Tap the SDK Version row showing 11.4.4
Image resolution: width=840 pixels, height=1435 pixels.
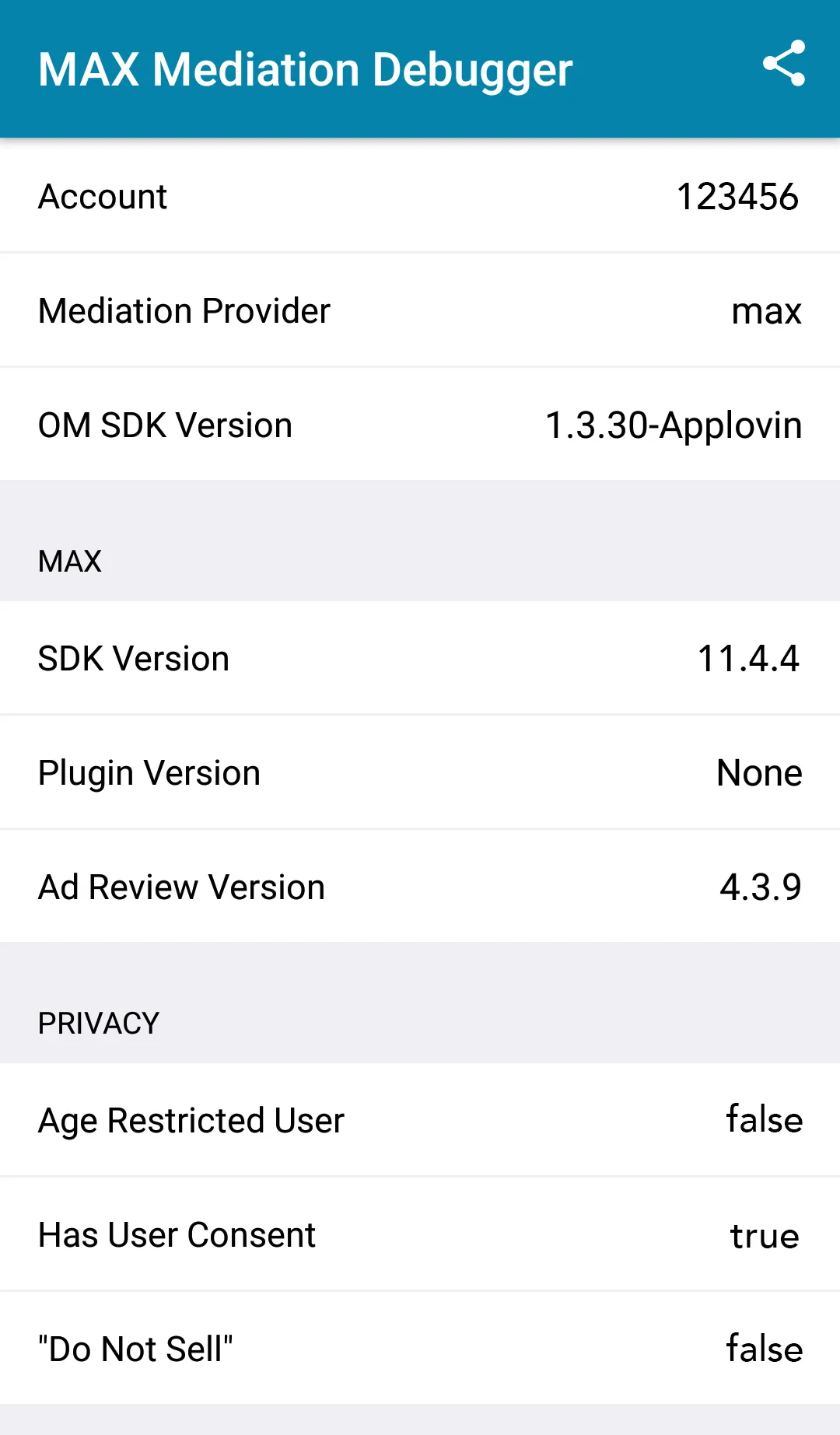pyautogui.click(x=420, y=658)
